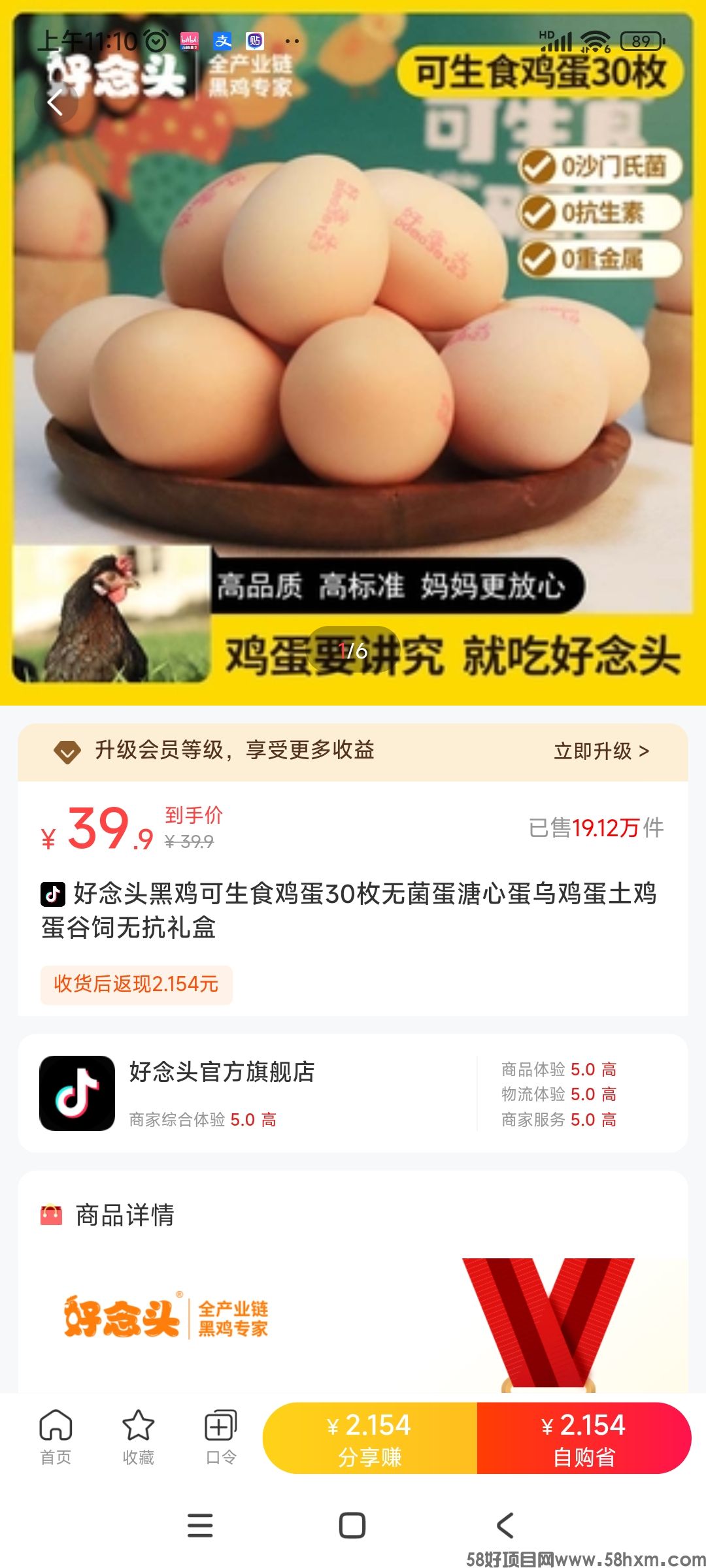The width and height of the screenshot is (706, 1568).
Task: Tap 立即升级 to upgrade membership
Action: (601, 751)
